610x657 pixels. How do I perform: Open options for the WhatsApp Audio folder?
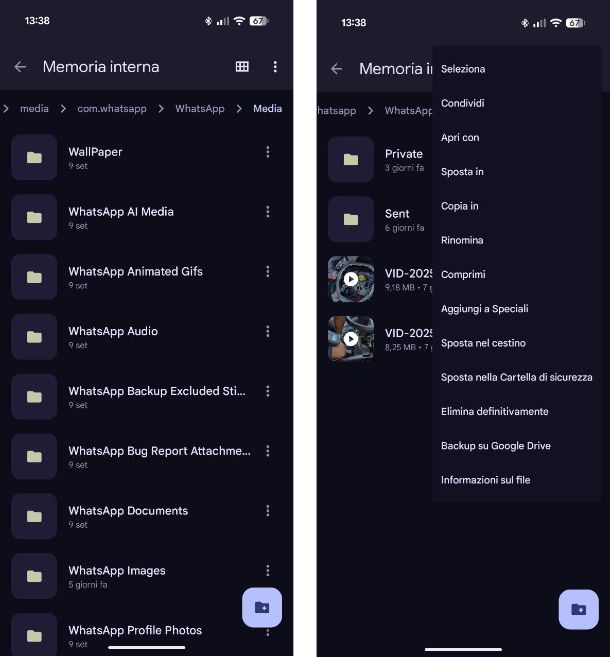[x=267, y=332]
